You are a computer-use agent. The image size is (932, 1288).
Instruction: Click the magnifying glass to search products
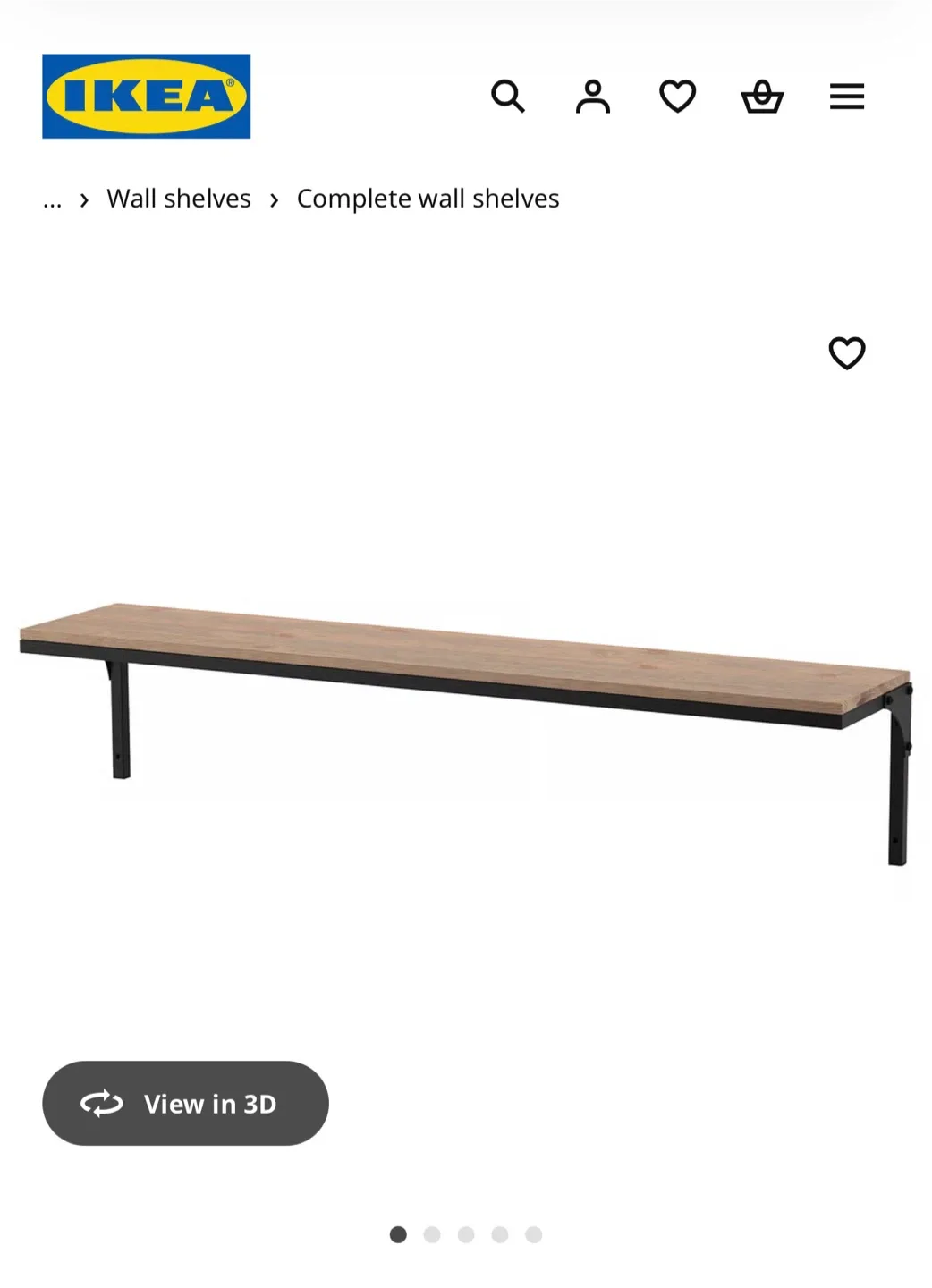[x=508, y=97]
